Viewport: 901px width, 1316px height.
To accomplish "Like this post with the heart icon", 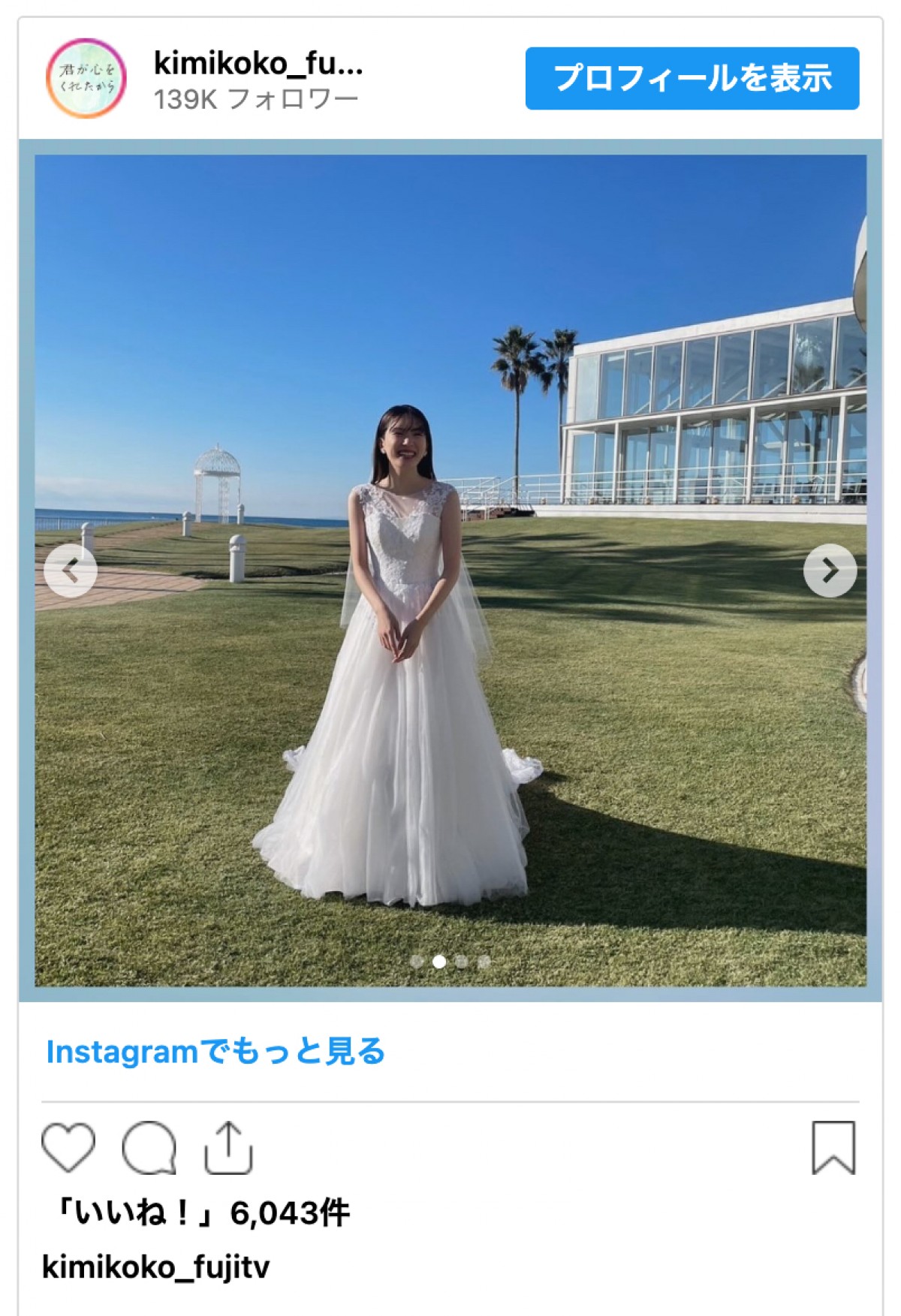I will coord(68,1147).
